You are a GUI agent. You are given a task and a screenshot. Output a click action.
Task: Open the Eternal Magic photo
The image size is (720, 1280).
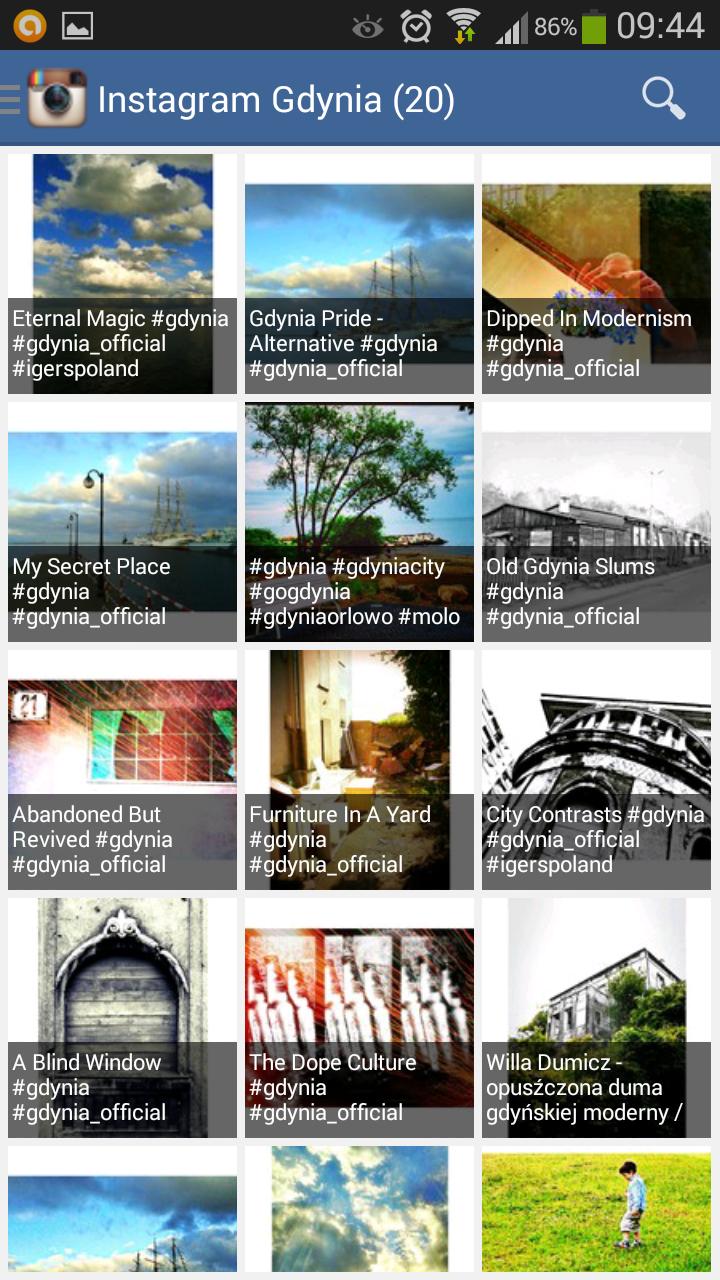click(122, 273)
